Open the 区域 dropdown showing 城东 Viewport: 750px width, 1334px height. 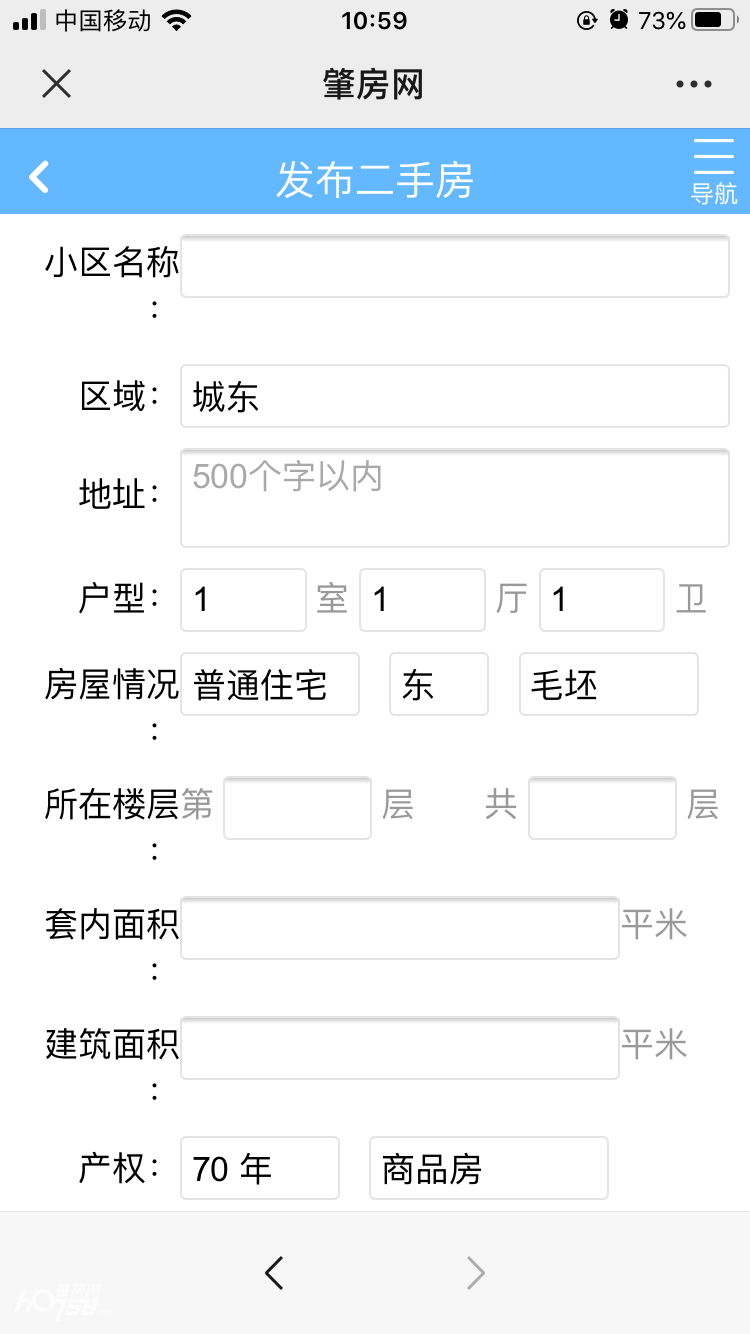[x=455, y=396]
